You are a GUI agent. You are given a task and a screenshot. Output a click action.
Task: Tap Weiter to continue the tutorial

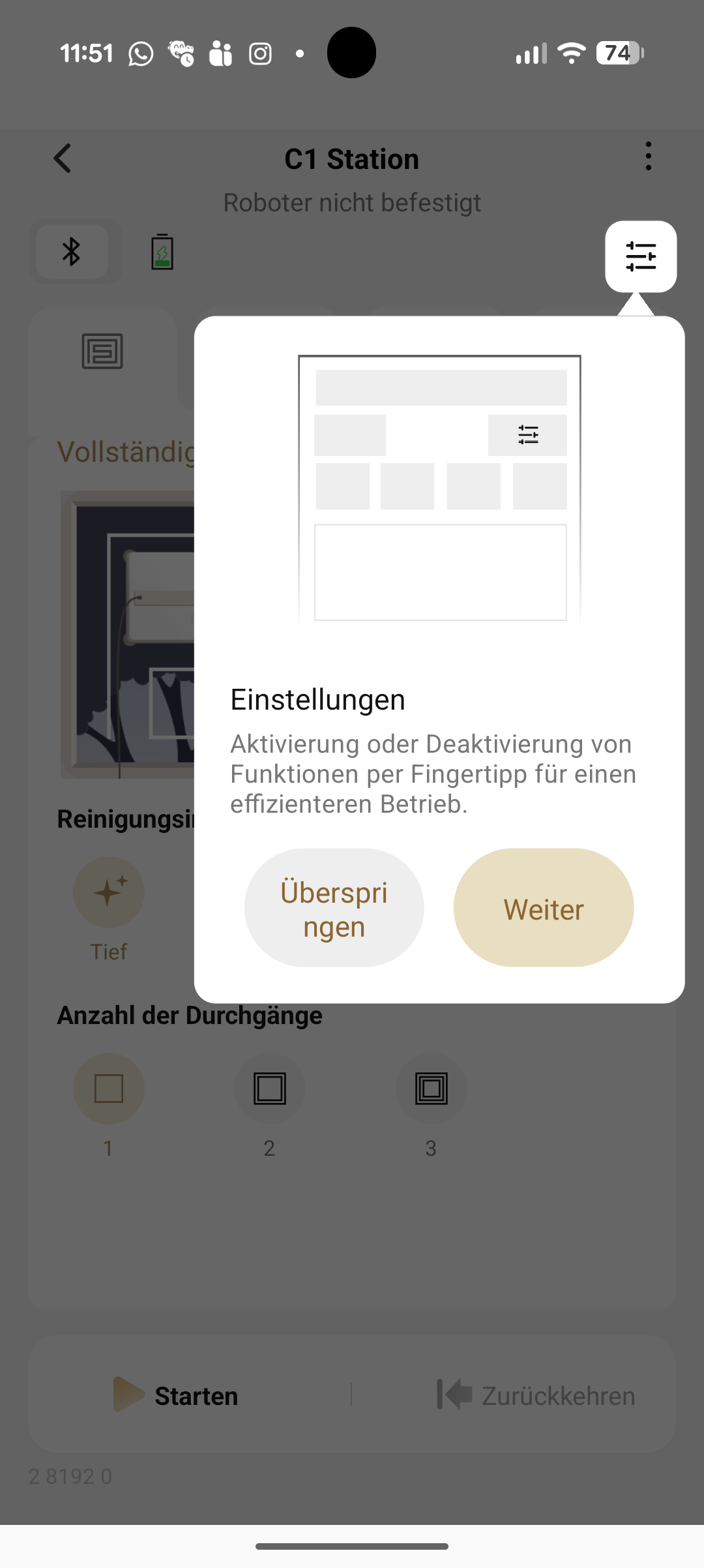pyautogui.click(x=543, y=908)
